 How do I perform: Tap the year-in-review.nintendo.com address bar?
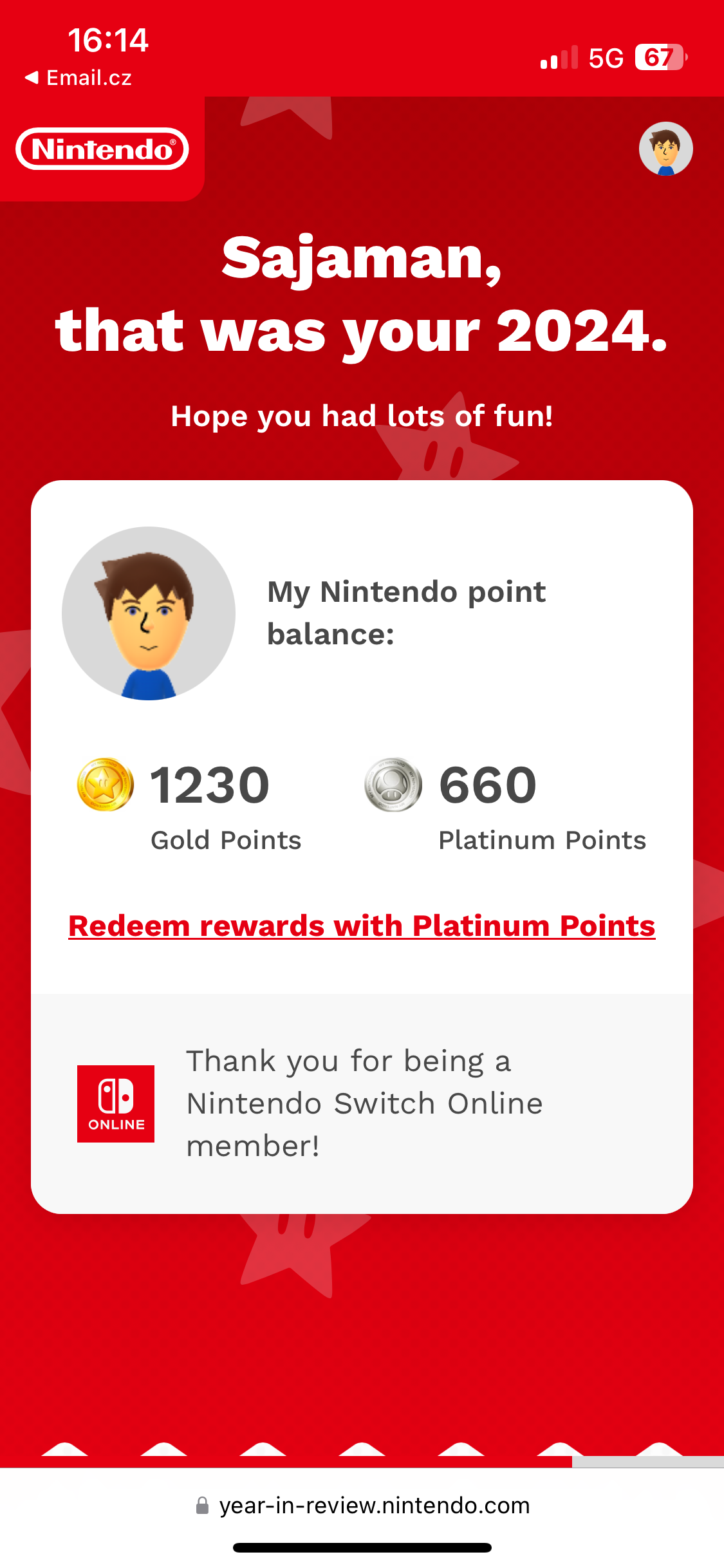pos(362,1506)
